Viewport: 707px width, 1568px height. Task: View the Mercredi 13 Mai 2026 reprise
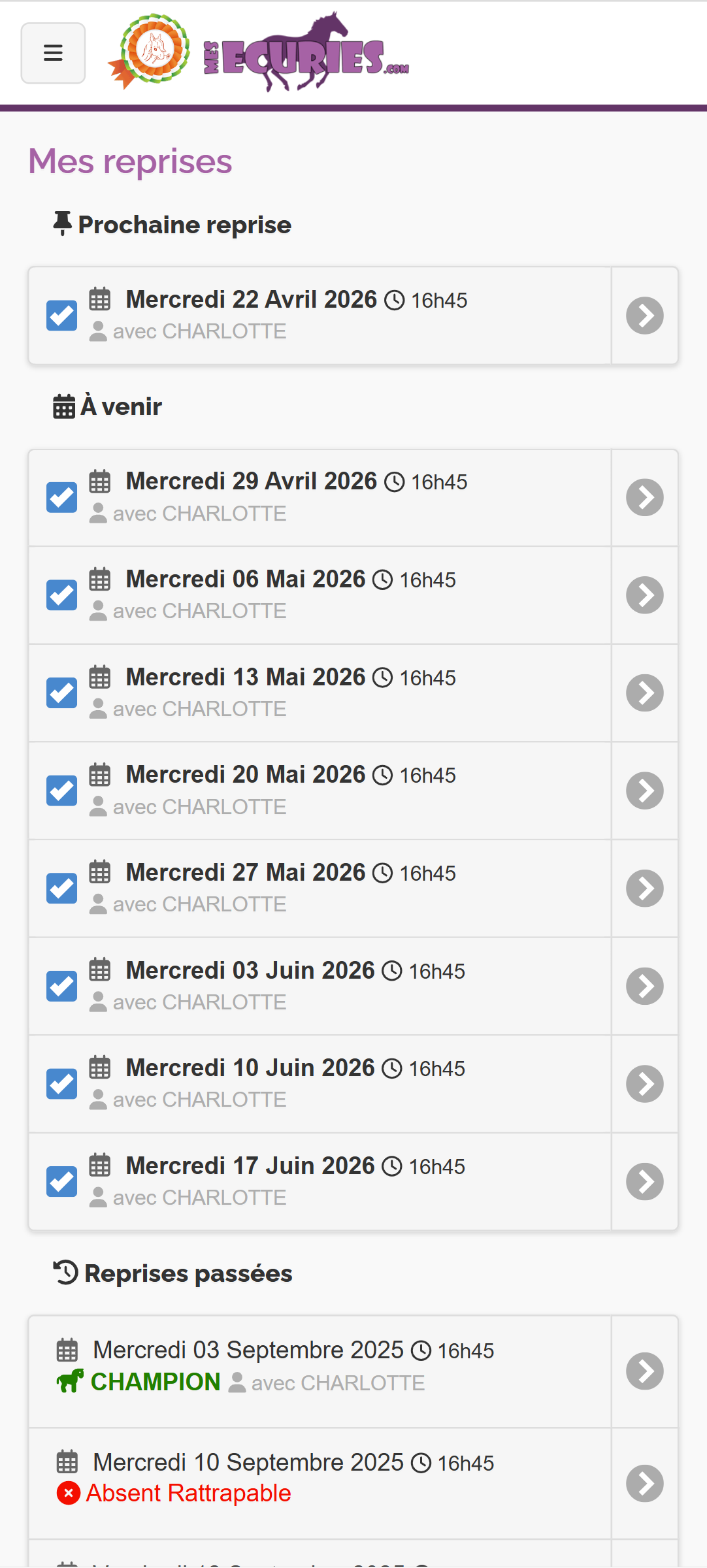[x=644, y=693]
